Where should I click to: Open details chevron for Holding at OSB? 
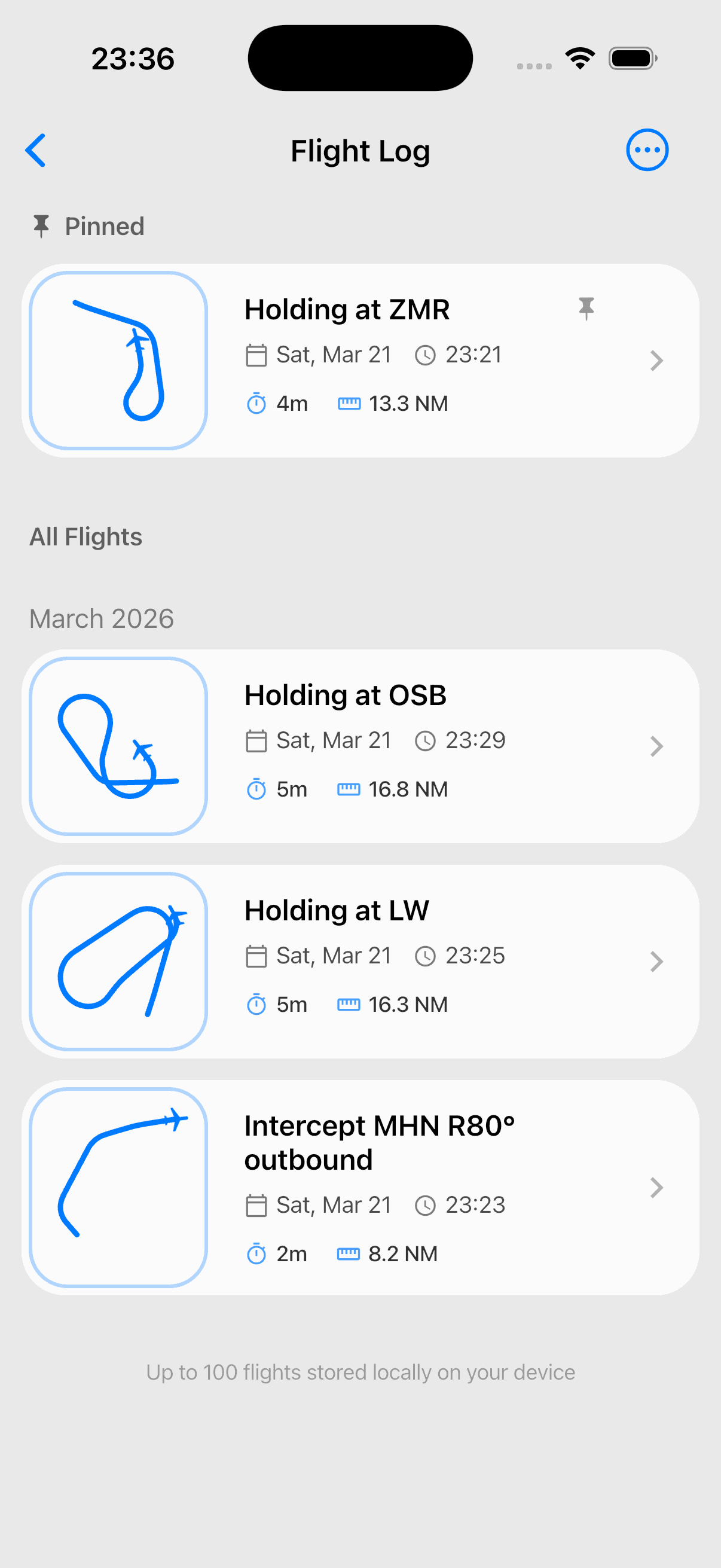(x=656, y=746)
